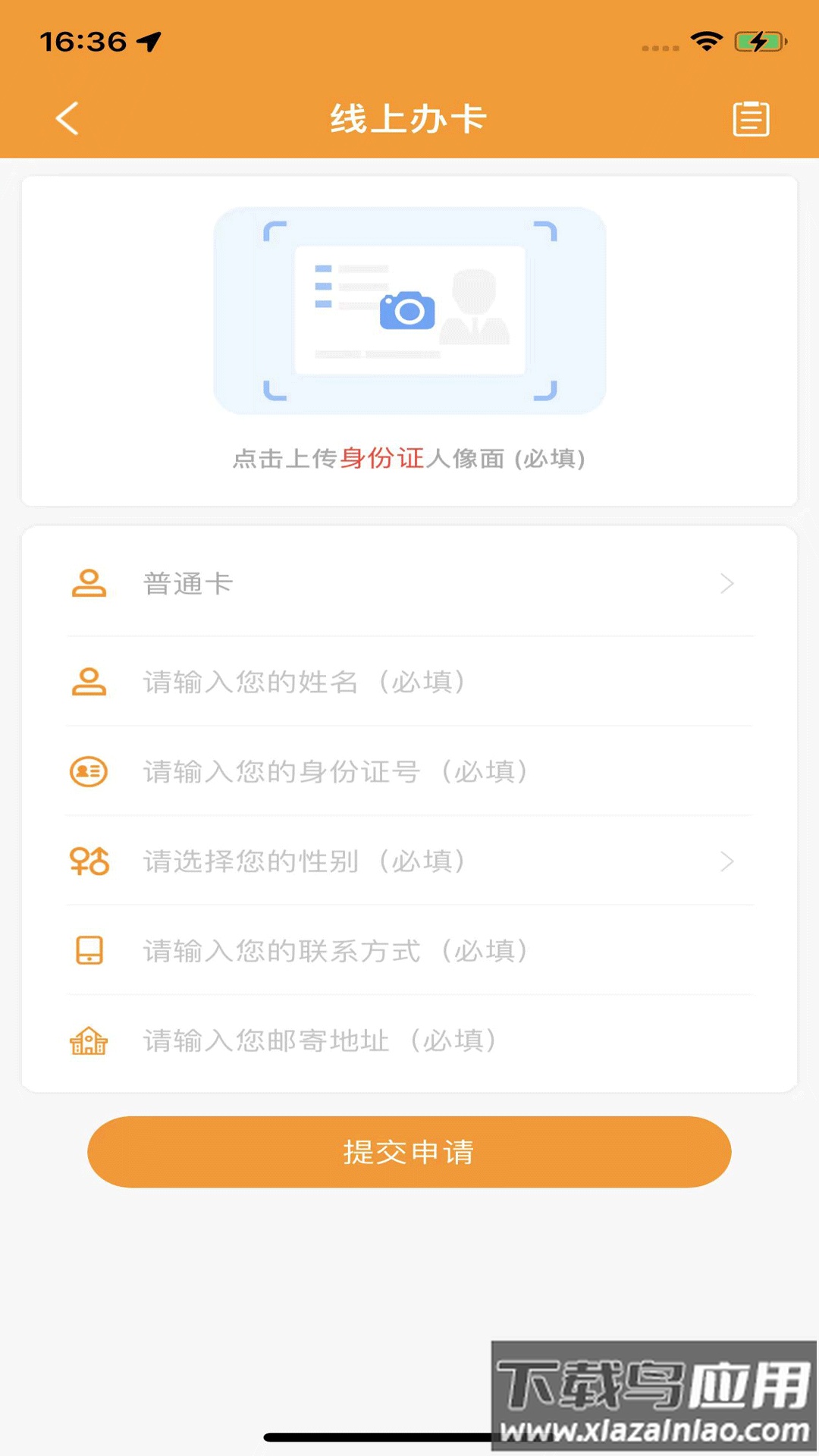The height and width of the screenshot is (1456, 819).
Task: Tap the building icon beside 邮寄地址
Action: pos(89,1041)
